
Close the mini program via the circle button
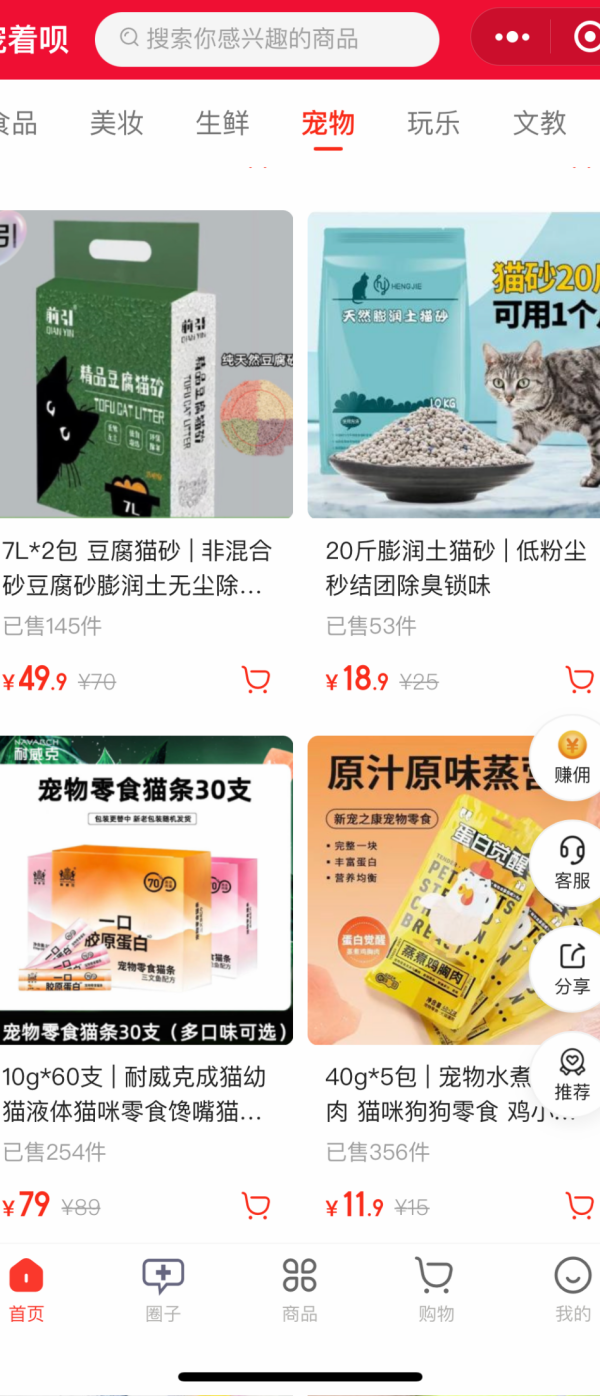(586, 38)
